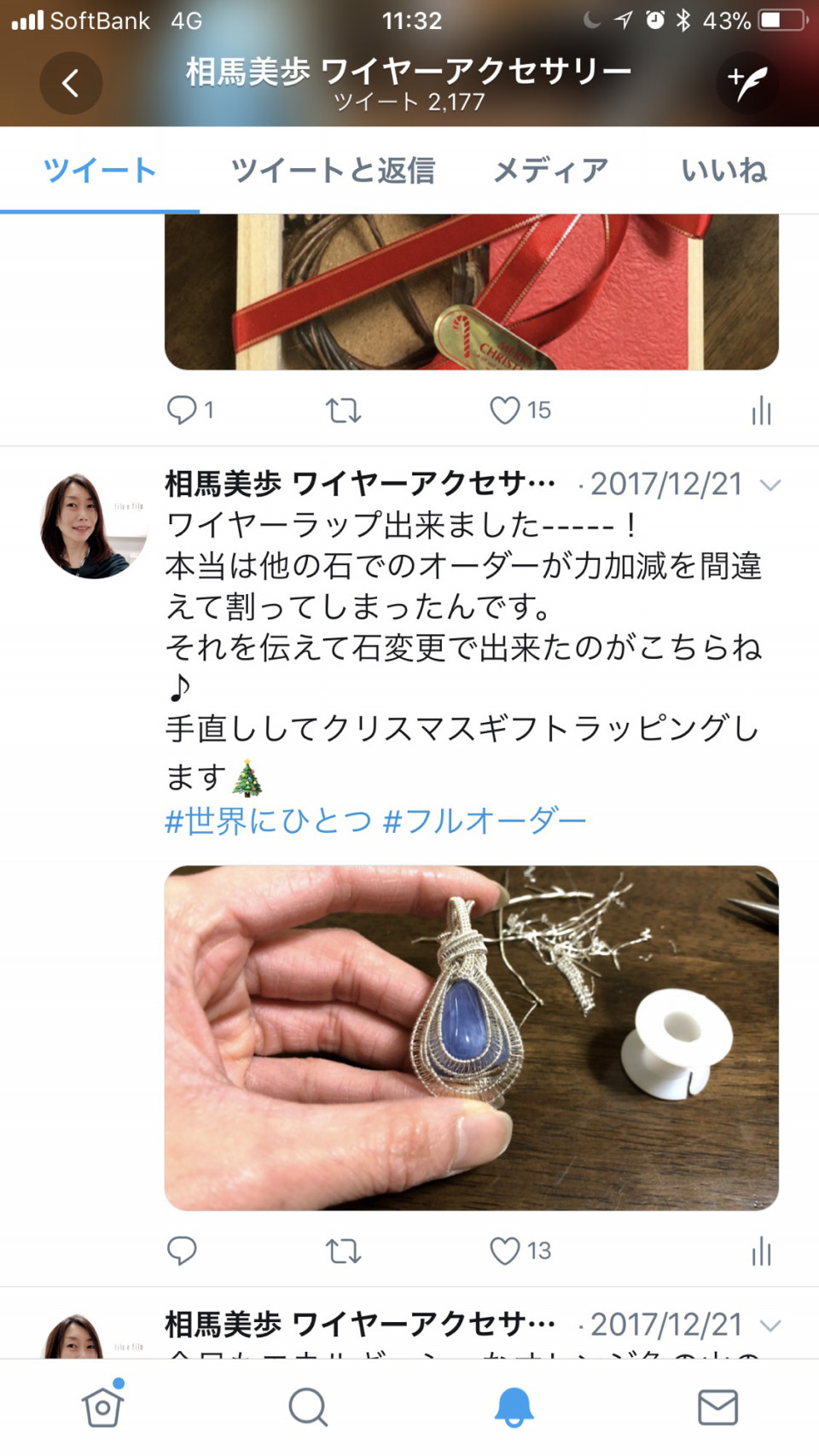Reply to the ワイヤーラップ pendant tweet
This screenshot has height=1456, width=819.
pyautogui.click(x=182, y=1251)
